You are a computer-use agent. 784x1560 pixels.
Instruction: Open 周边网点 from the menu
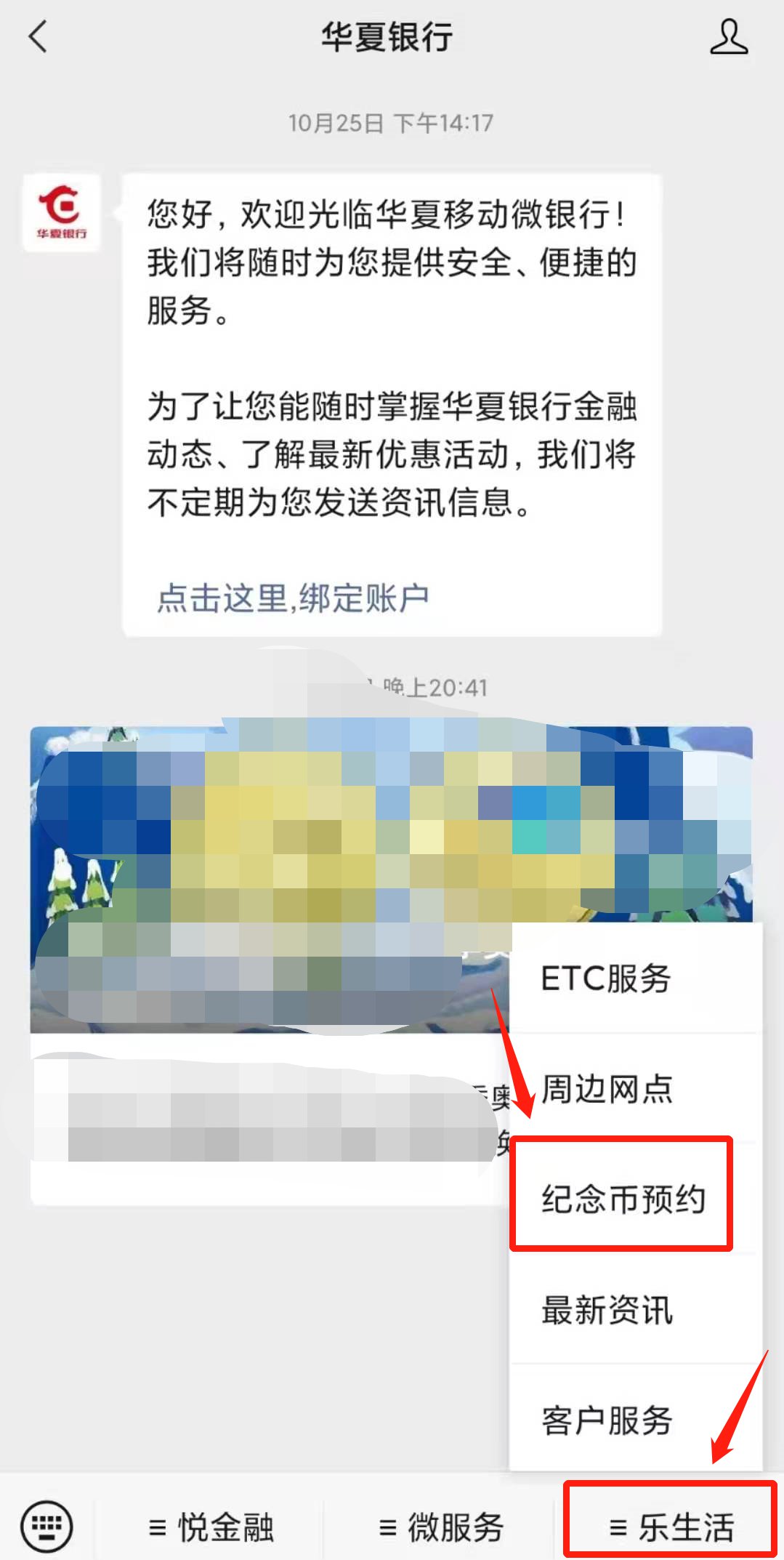point(607,1089)
